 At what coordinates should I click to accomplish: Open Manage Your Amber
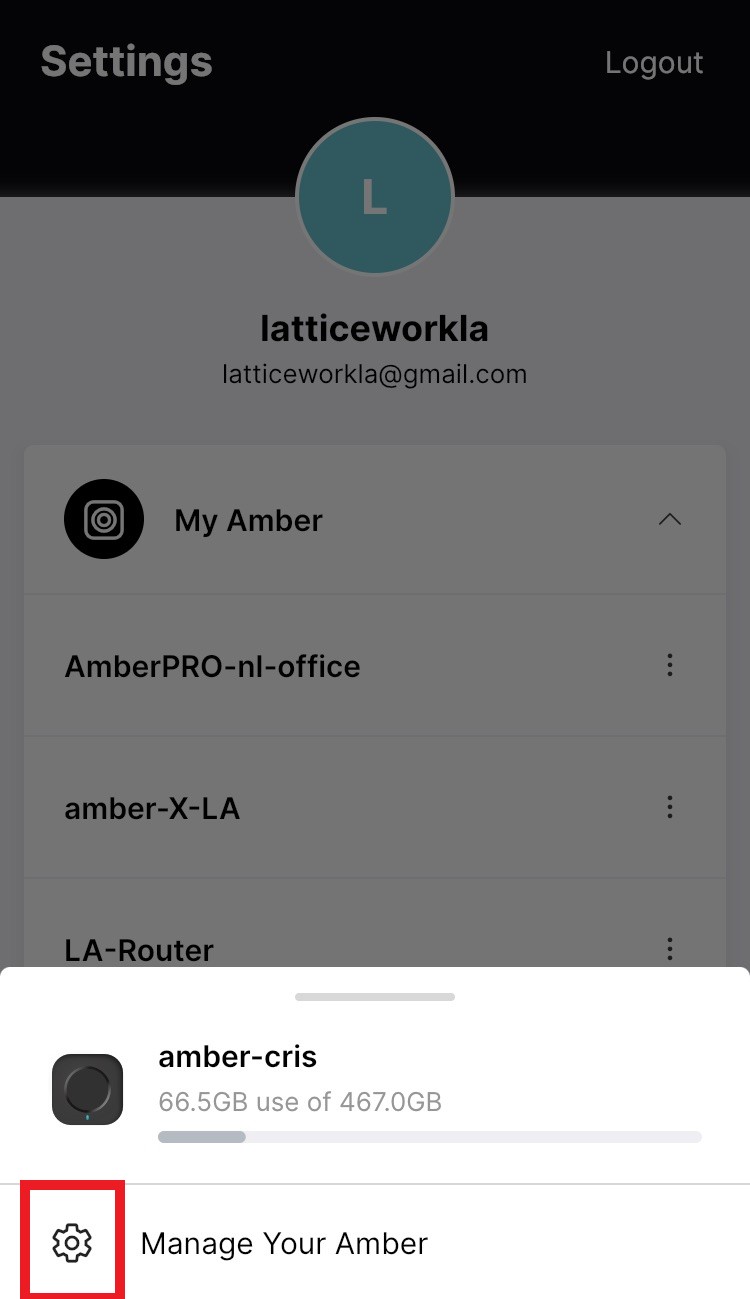(x=375, y=1243)
